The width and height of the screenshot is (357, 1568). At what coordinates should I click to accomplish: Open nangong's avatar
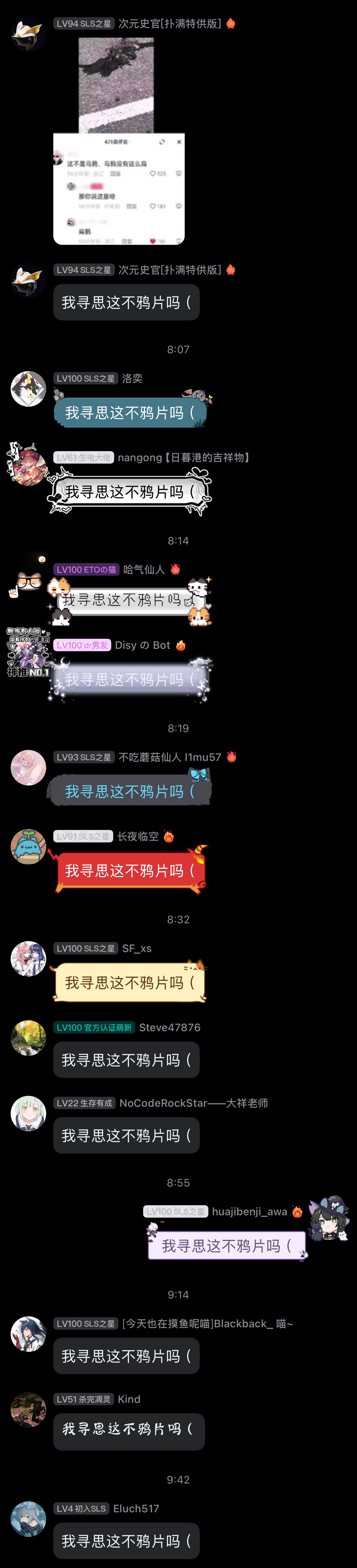click(x=29, y=467)
